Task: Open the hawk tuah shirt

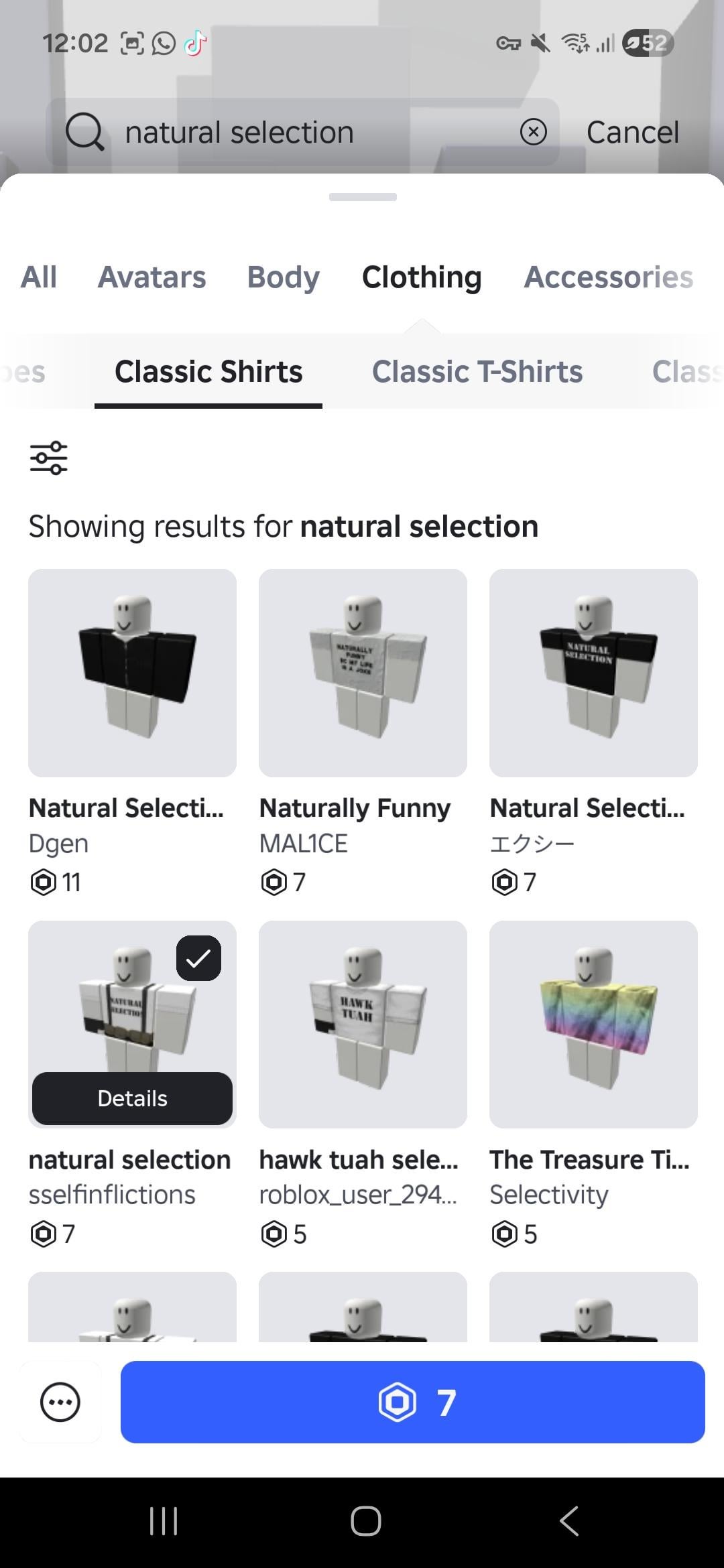Action: (x=363, y=1024)
